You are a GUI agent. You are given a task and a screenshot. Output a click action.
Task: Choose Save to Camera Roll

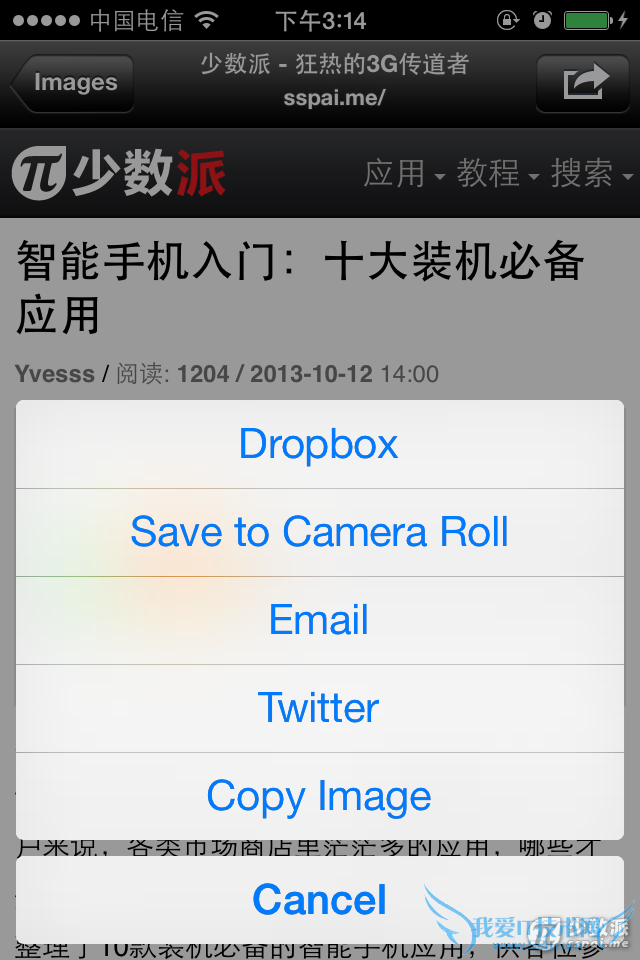(319, 532)
